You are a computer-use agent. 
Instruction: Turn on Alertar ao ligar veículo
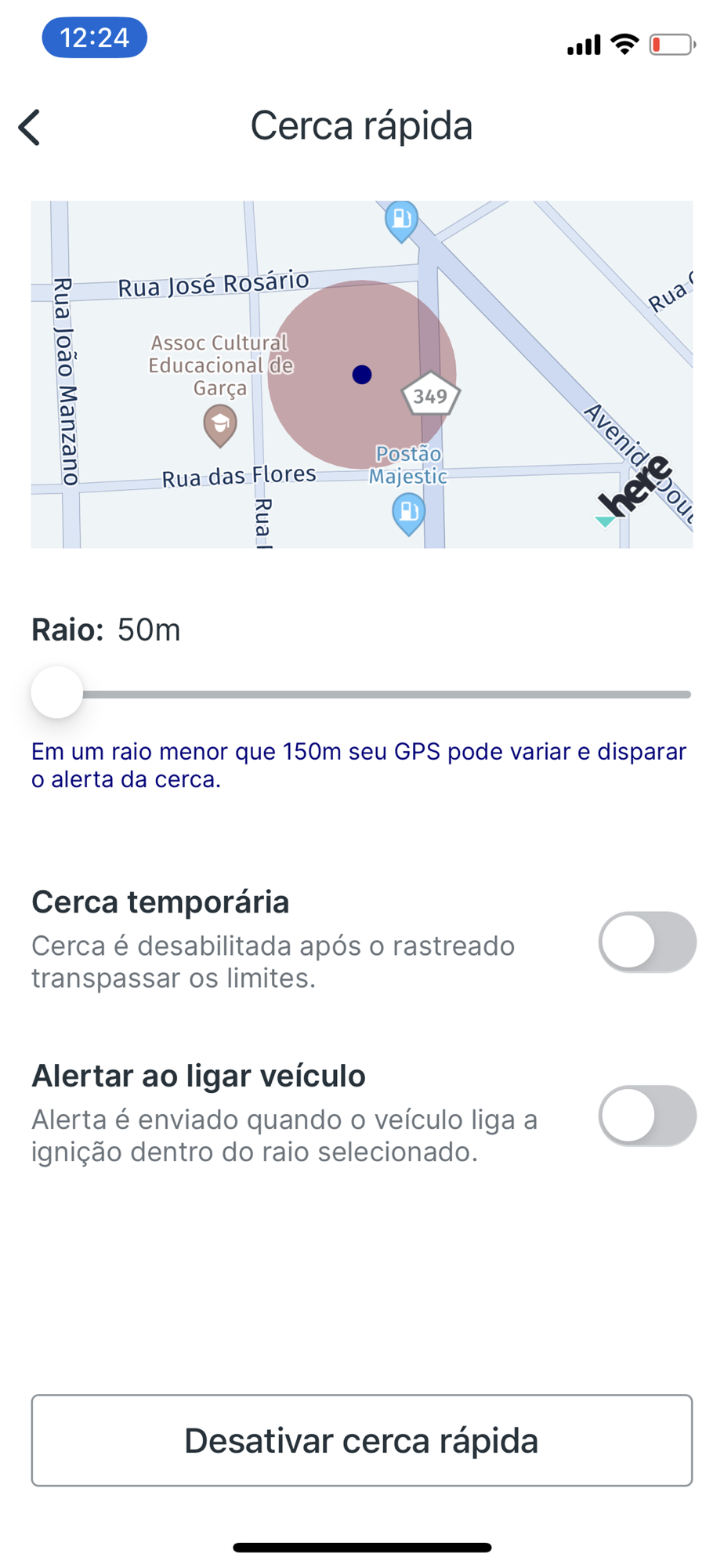(646, 1116)
